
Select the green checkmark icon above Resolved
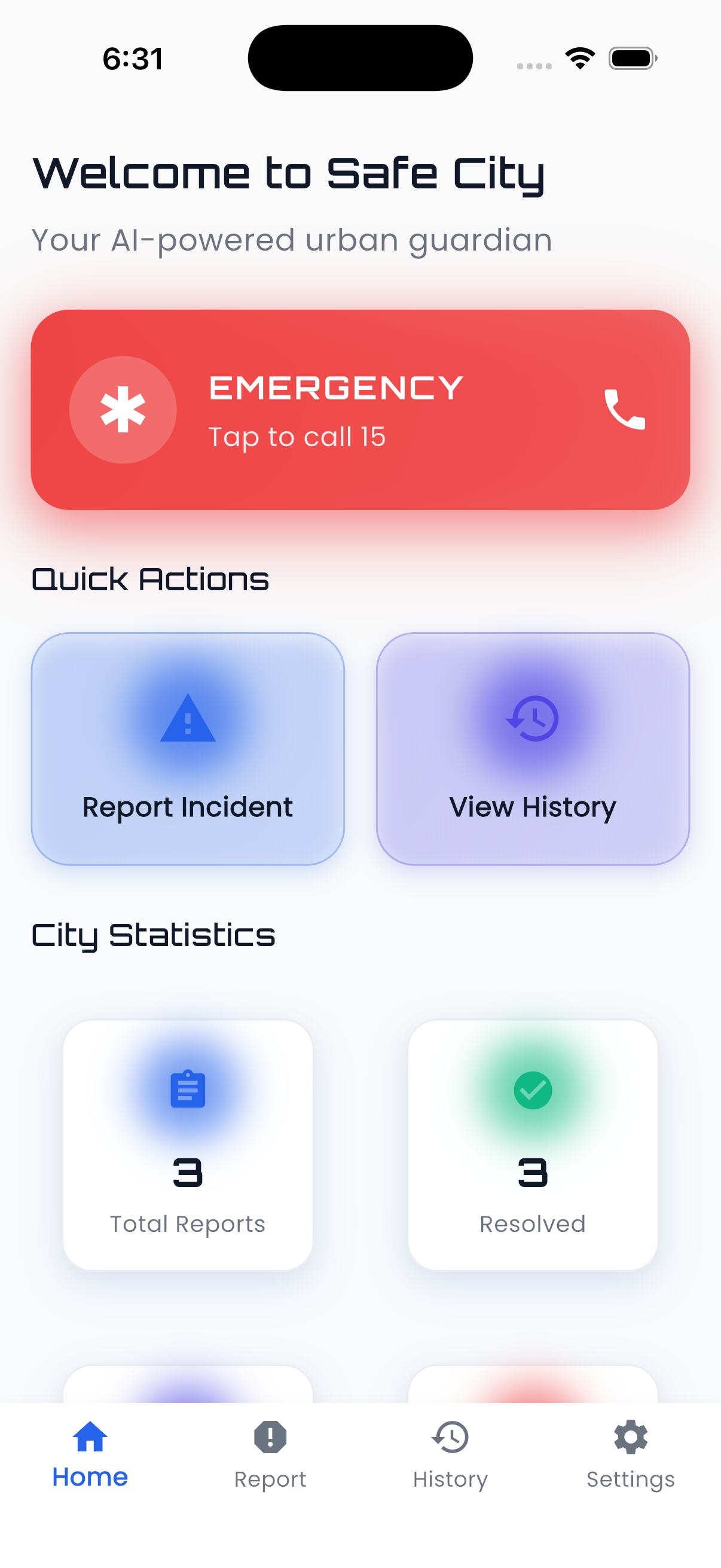[533, 1090]
